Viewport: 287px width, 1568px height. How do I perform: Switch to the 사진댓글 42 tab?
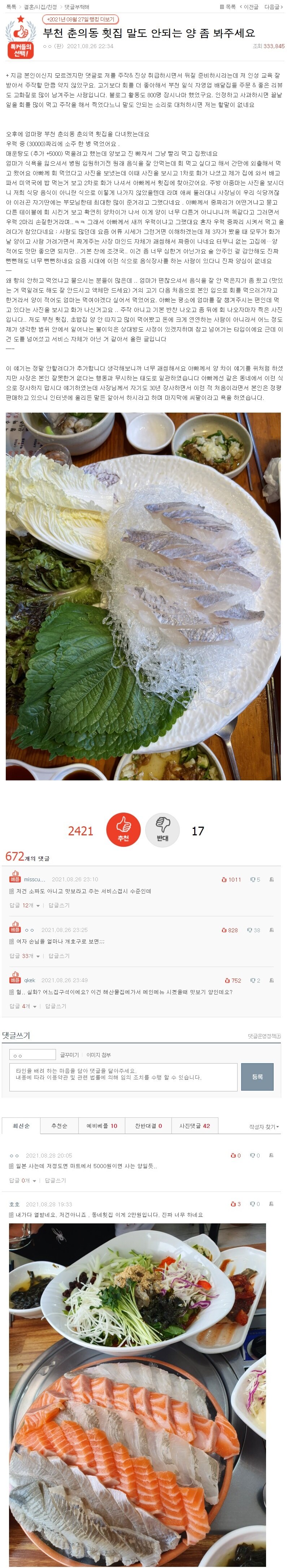195,1126
